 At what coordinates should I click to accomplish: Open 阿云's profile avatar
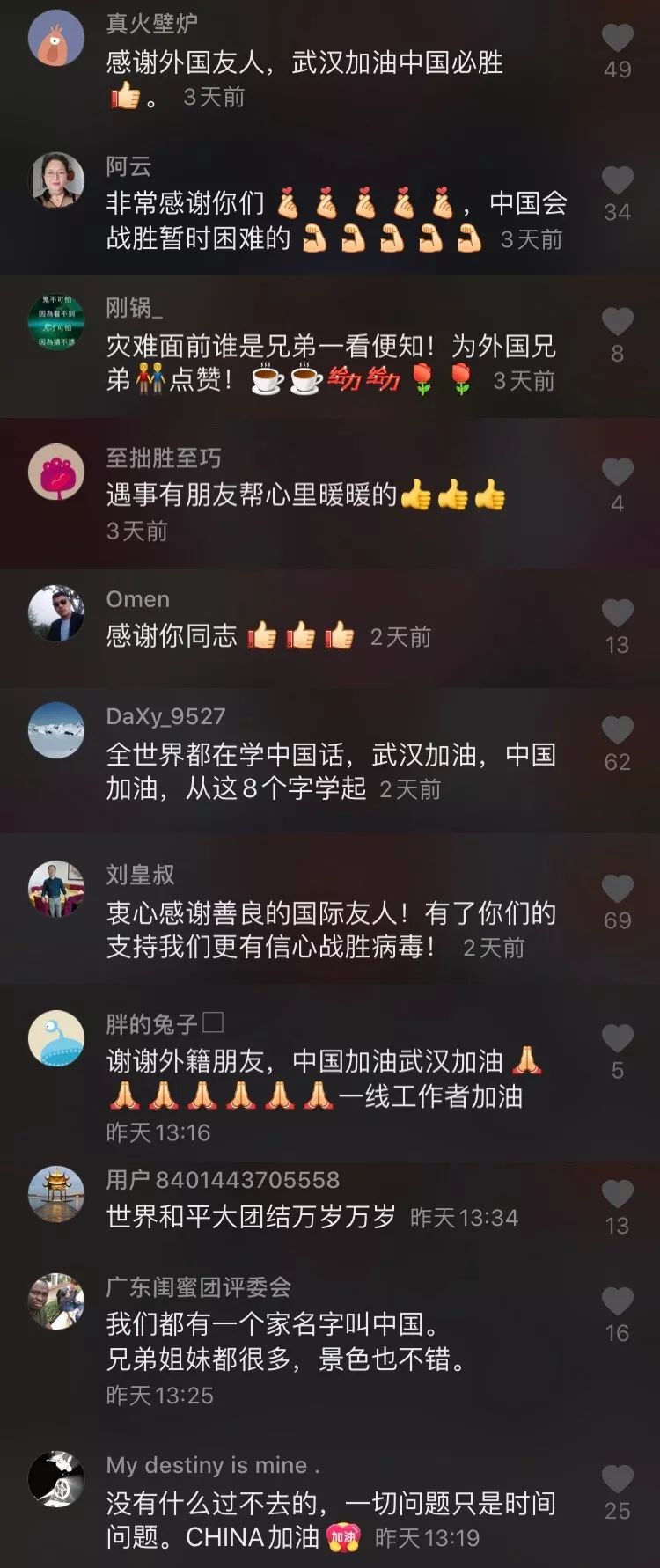56,180
